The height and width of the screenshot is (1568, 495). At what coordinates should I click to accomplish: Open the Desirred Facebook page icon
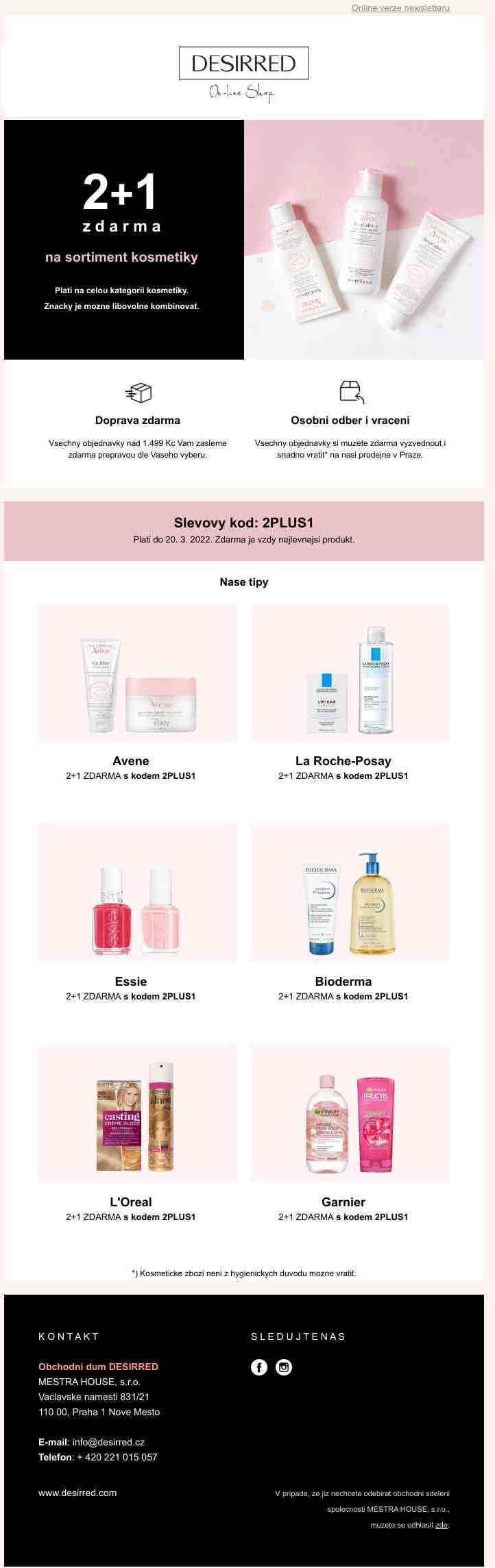[258, 1367]
